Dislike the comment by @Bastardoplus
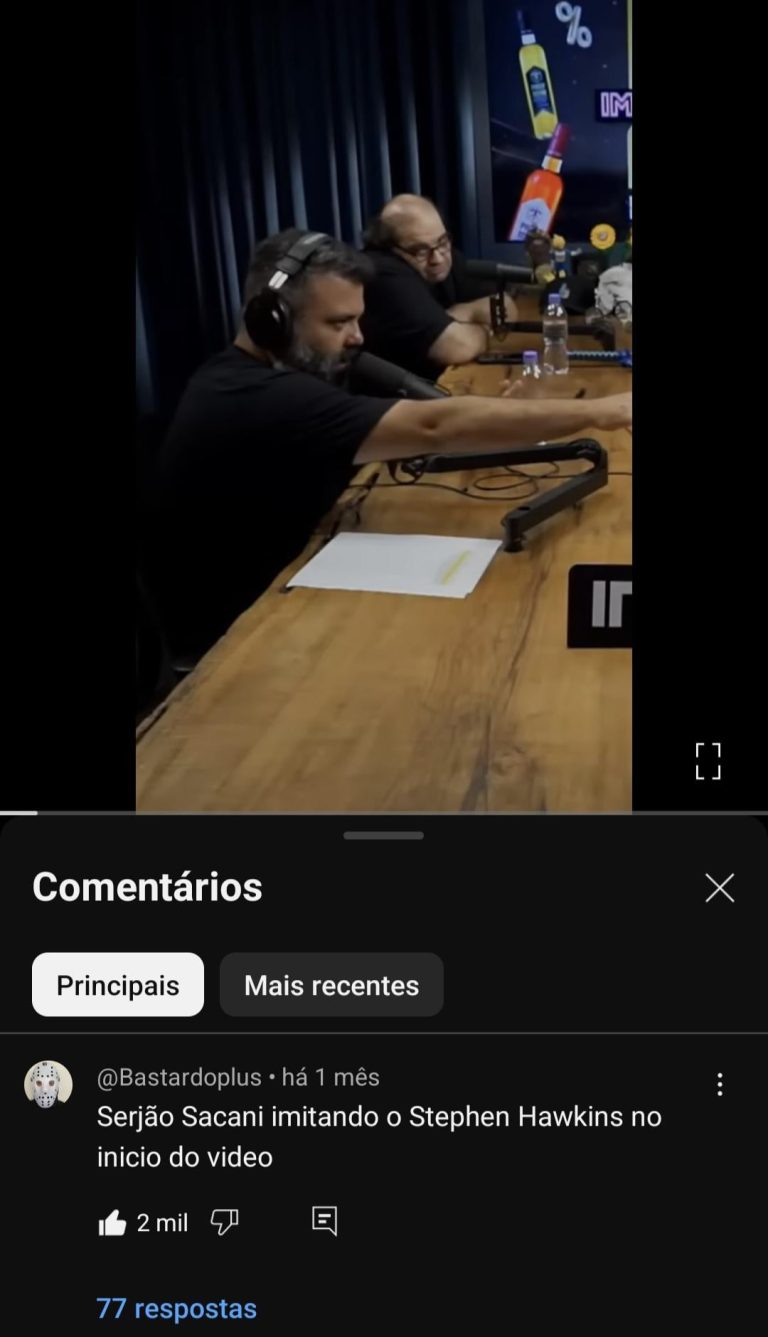 coord(224,1222)
